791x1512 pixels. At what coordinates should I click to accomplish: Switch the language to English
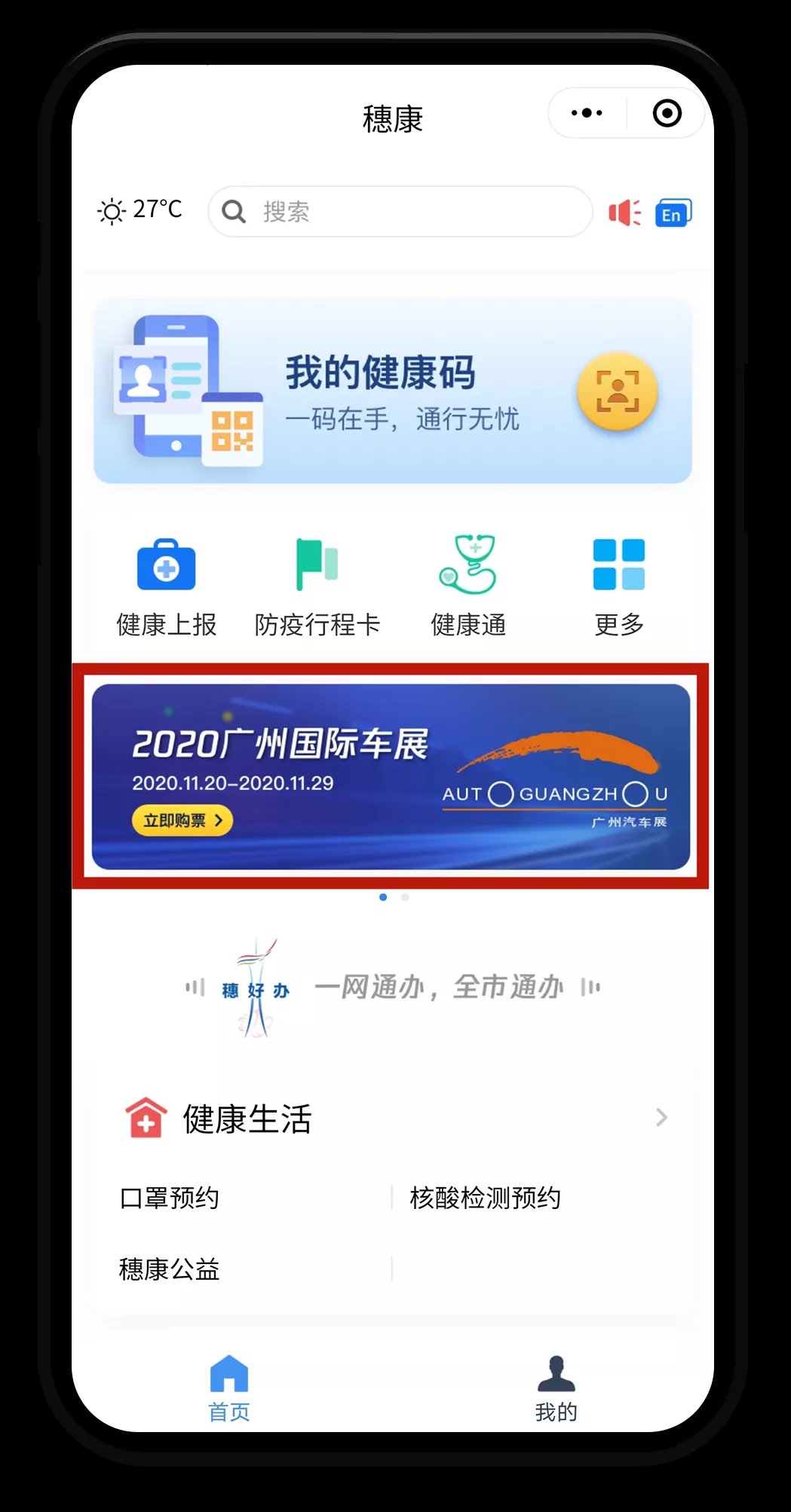coord(673,213)
